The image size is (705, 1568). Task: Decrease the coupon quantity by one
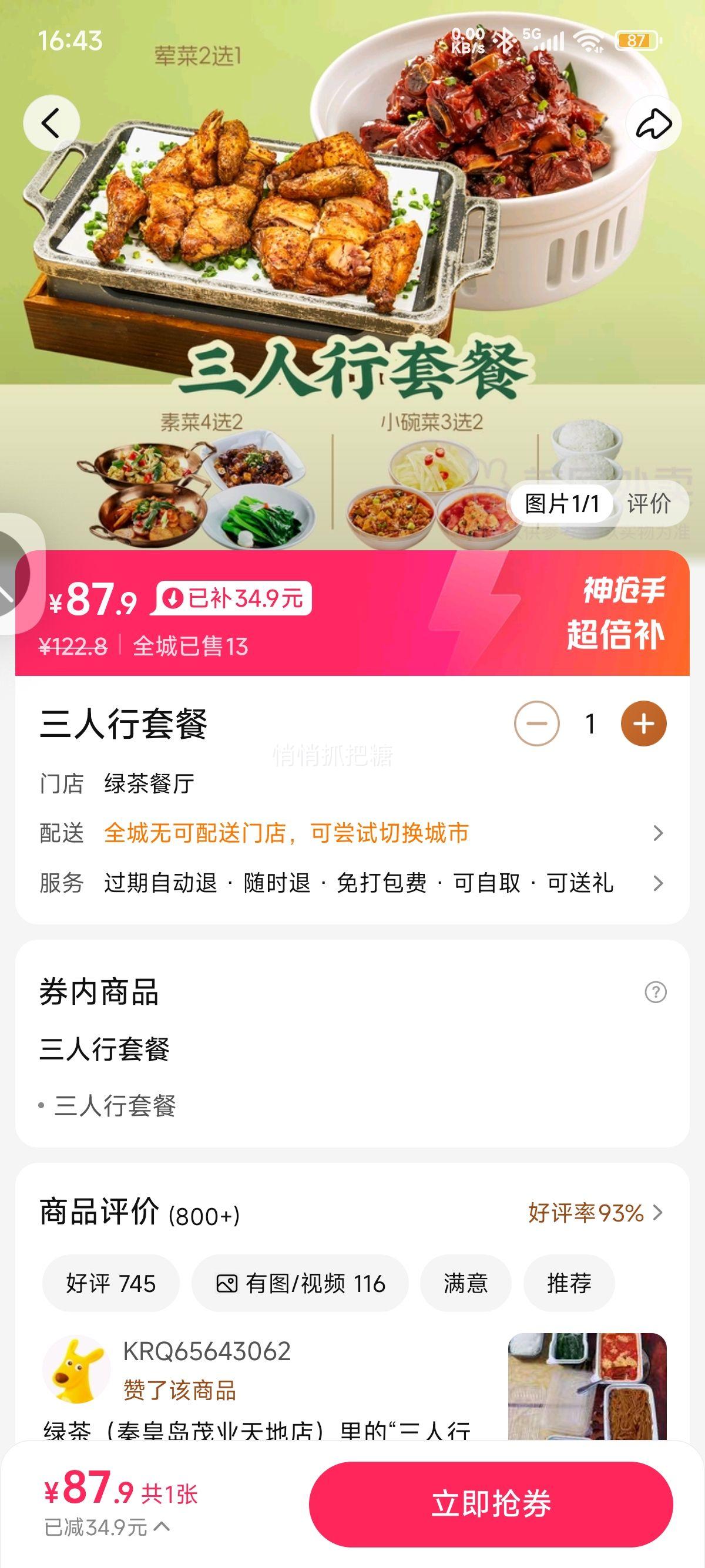coord(536,724)
